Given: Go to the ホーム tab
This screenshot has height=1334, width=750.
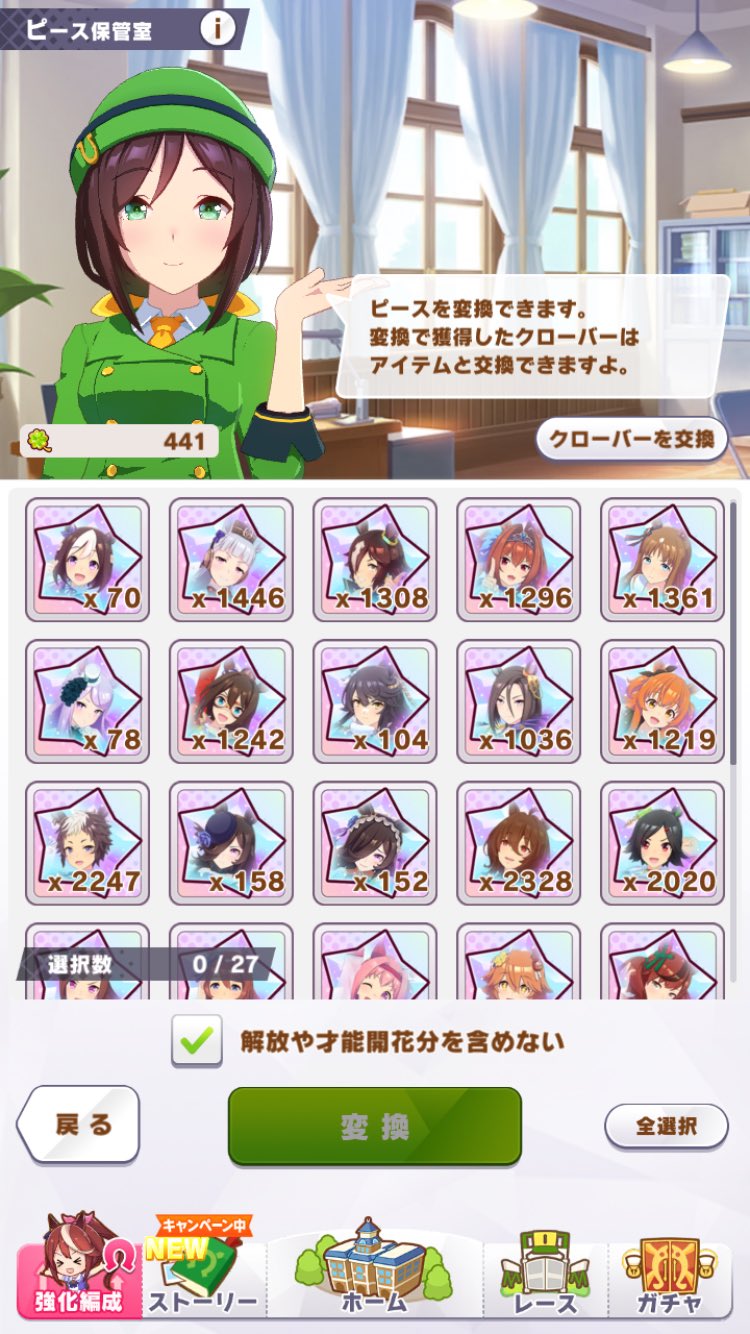Looking at the screenshot, I should [374, 1266].
